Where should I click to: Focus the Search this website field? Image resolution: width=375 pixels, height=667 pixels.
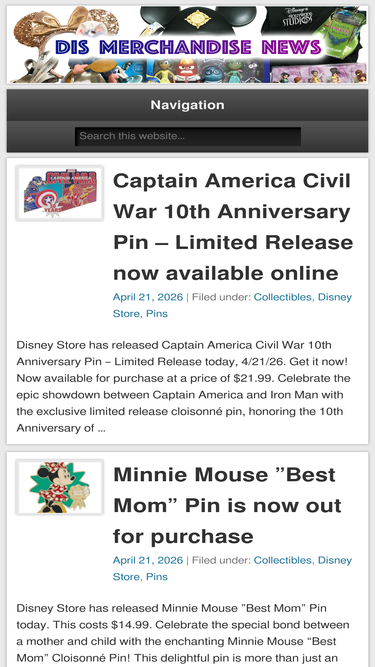click(x=188, y=137)
